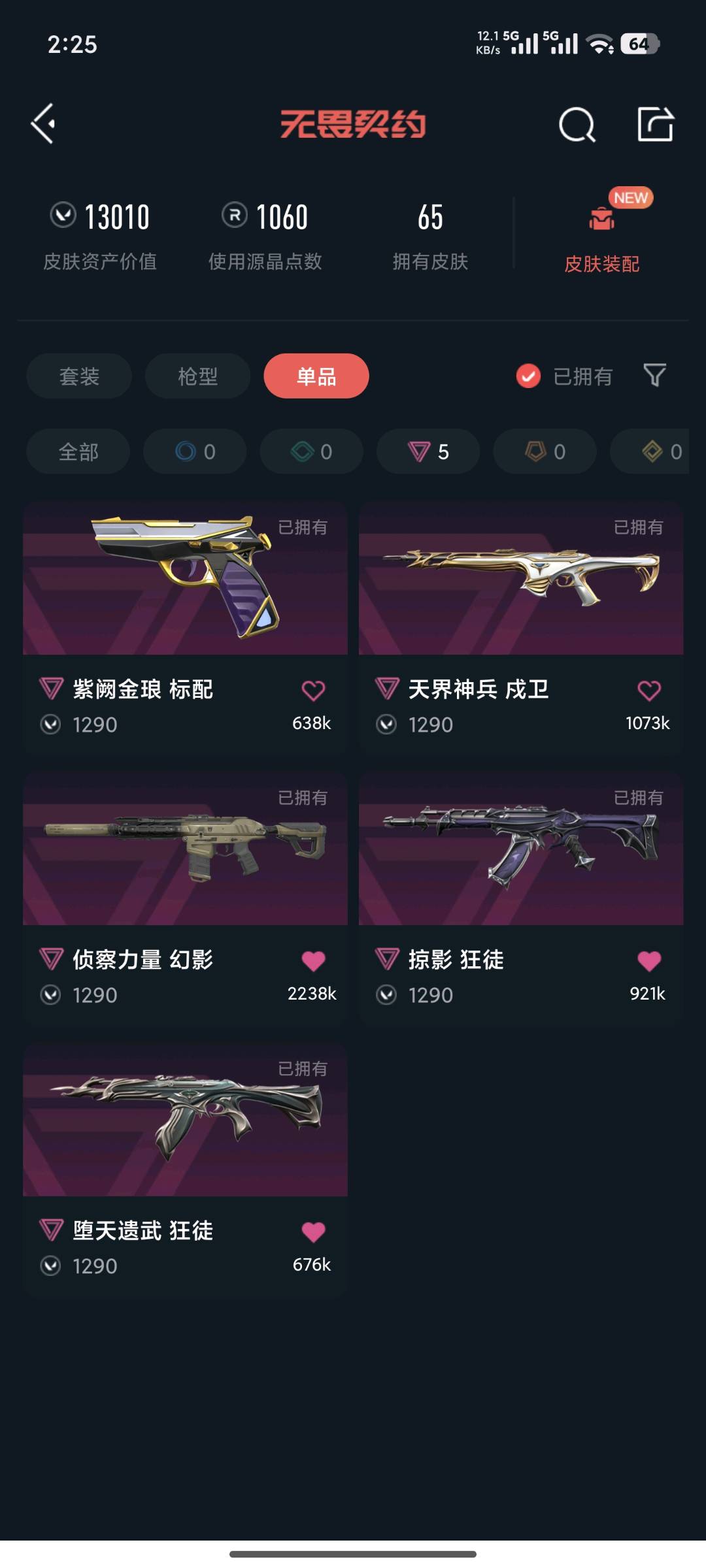This screenshot has height=1568, width=706.
Task: Open the filter funnel icon
Action: (x=654, y=376)
